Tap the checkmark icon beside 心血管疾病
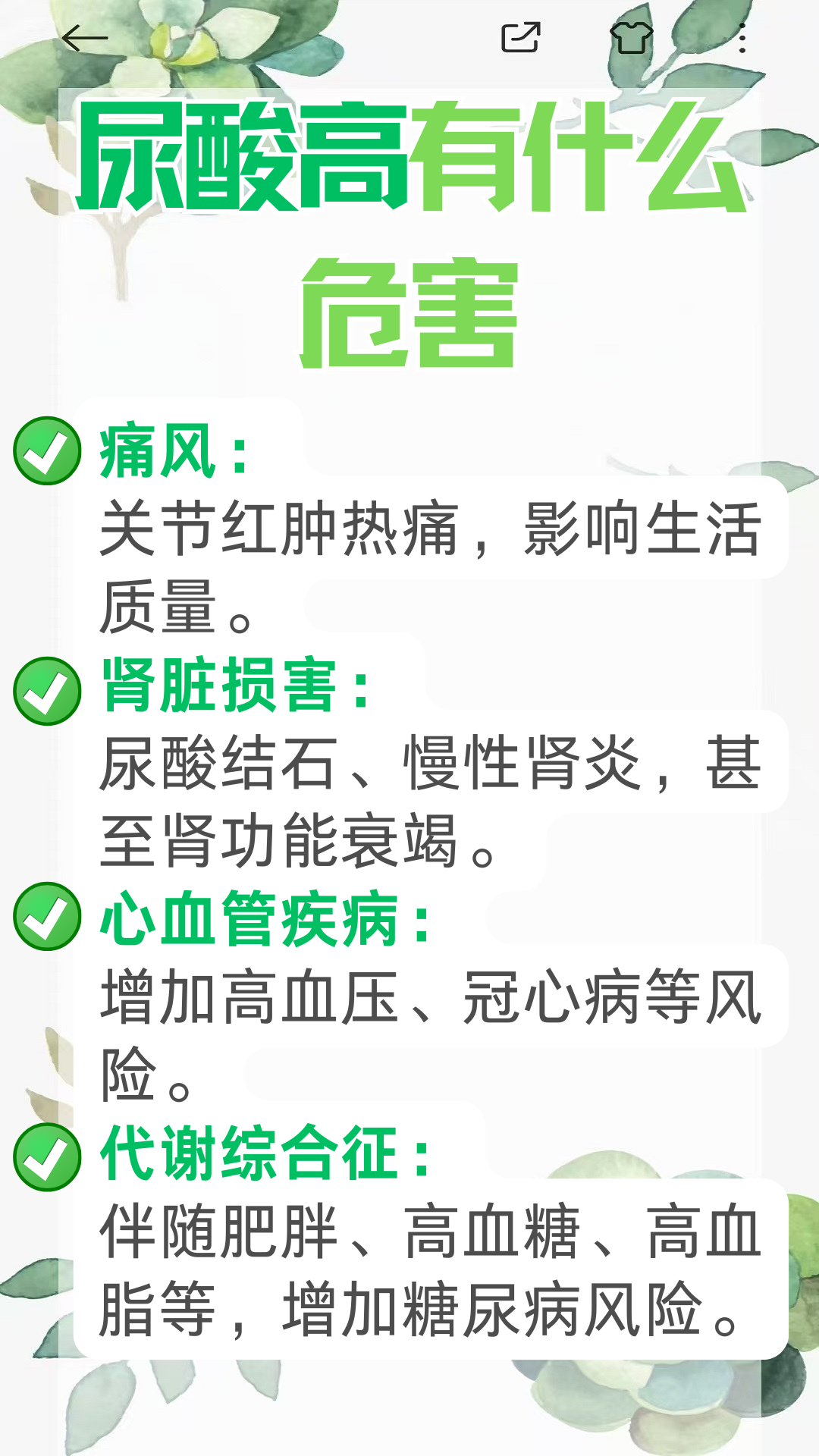 [x=48, y=918]
